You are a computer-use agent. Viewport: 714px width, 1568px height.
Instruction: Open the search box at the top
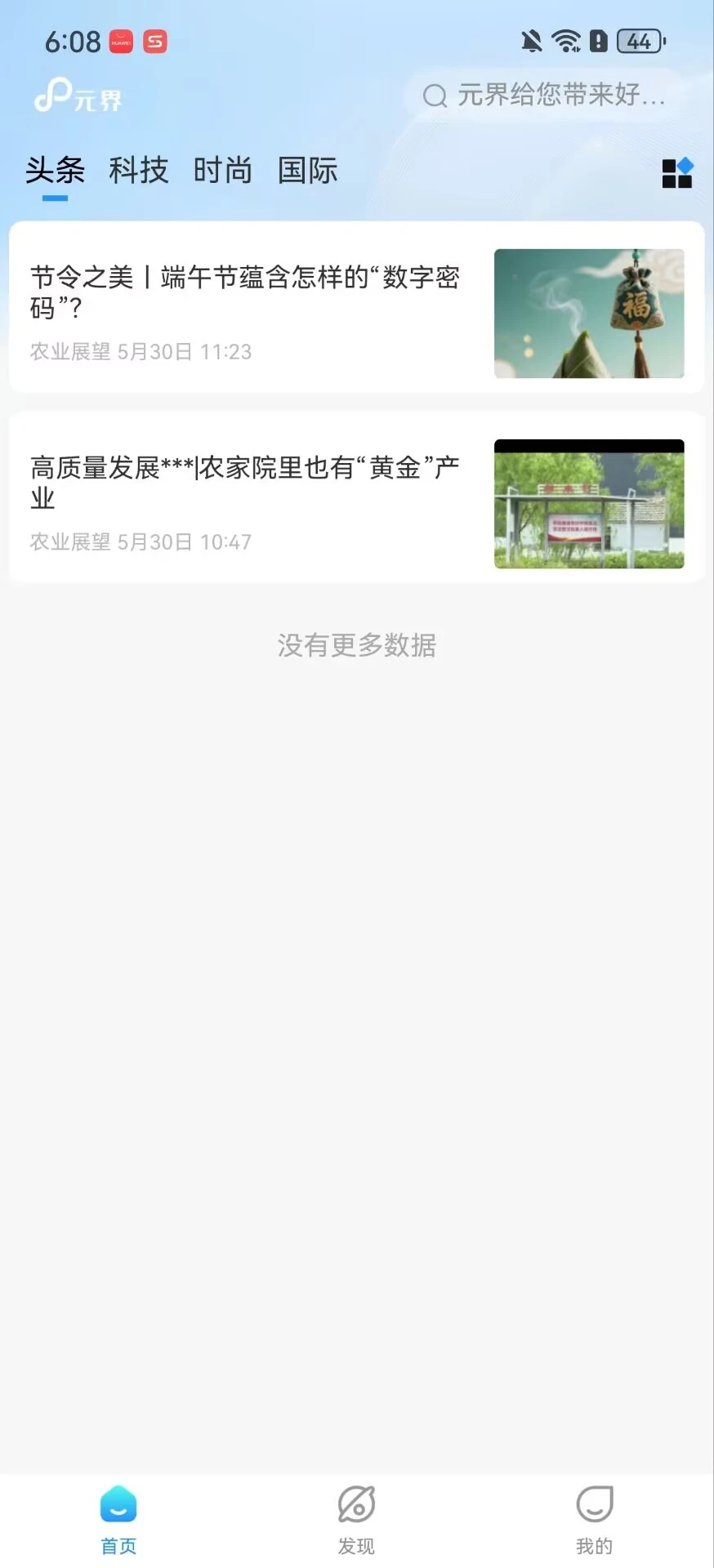point(545,96)
